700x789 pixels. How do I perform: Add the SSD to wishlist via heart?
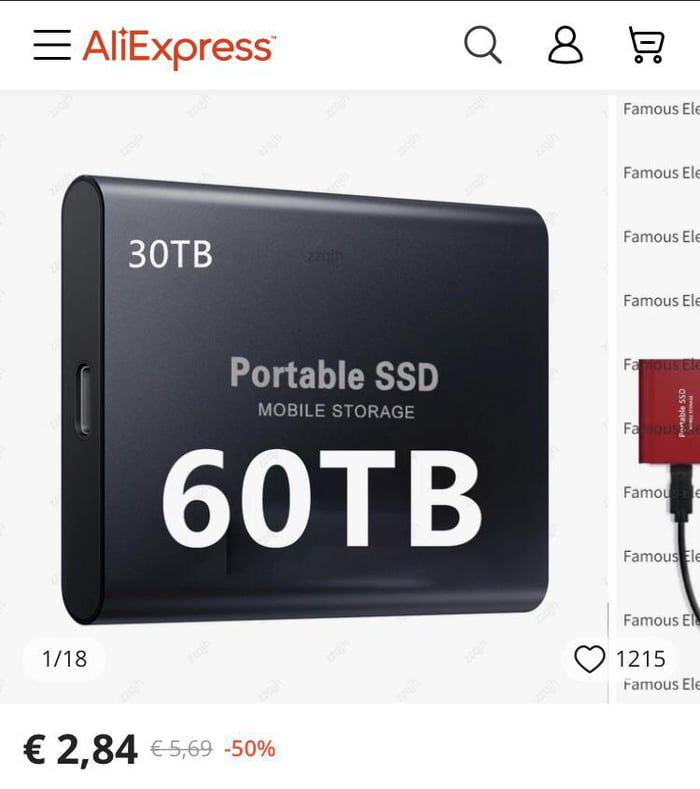tap(590, 659)
